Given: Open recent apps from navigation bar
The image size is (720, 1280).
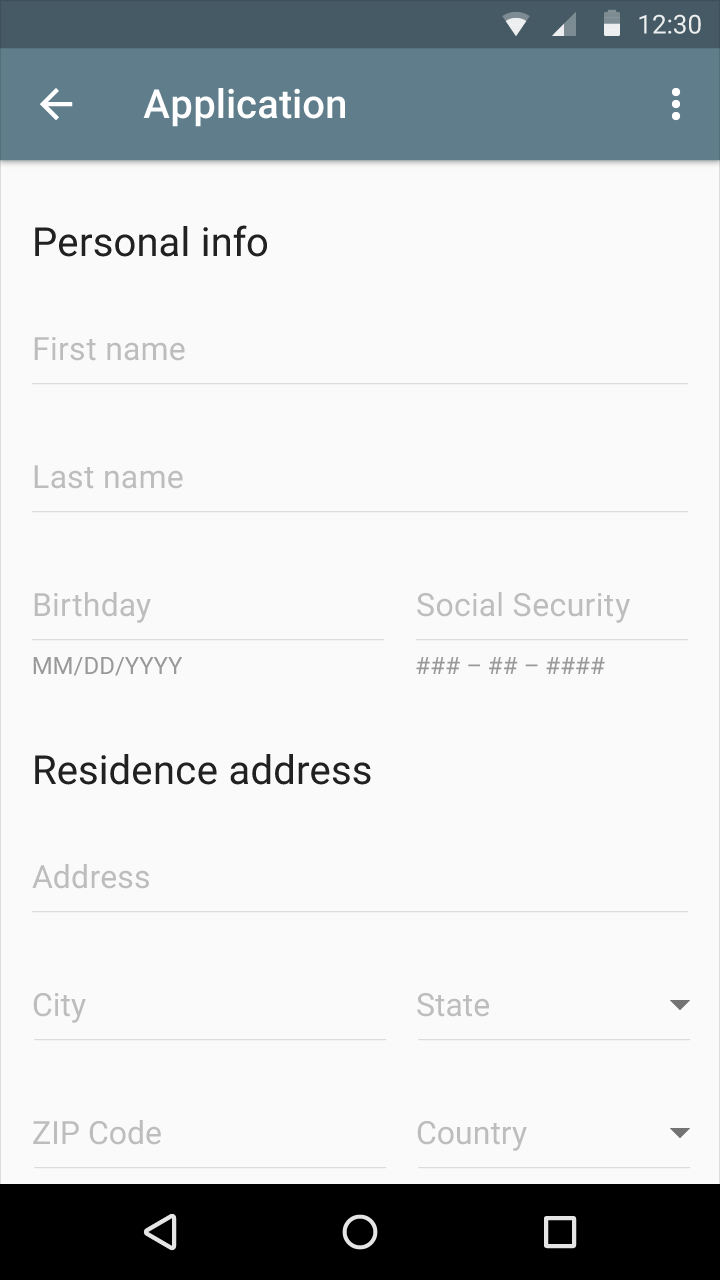Looking at the screenshot, I should coord(560,1232).
